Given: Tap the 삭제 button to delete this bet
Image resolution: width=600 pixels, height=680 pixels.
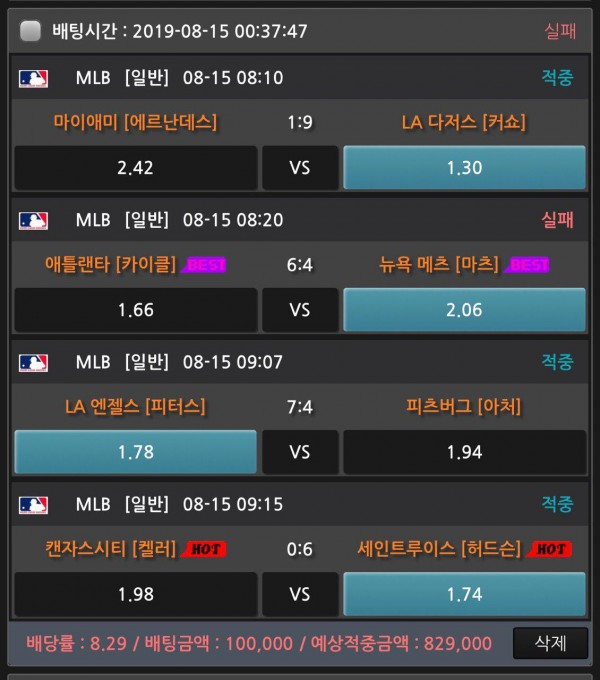Looking at the screenshot, I should click(x=550, y=643).
